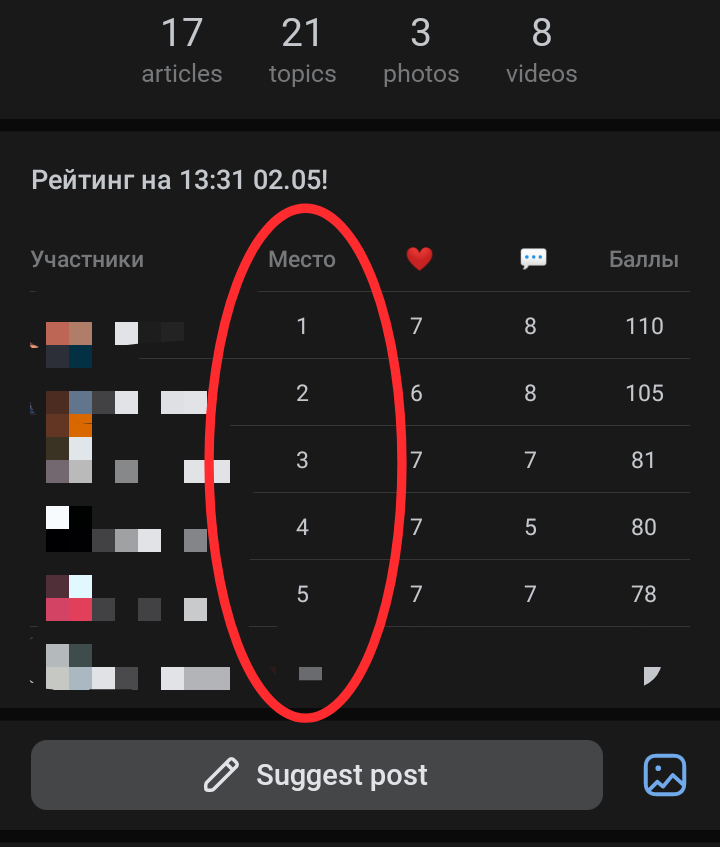Open the 3 photos section
Viewport: 720px width, 847px height.
click(421, 52)
